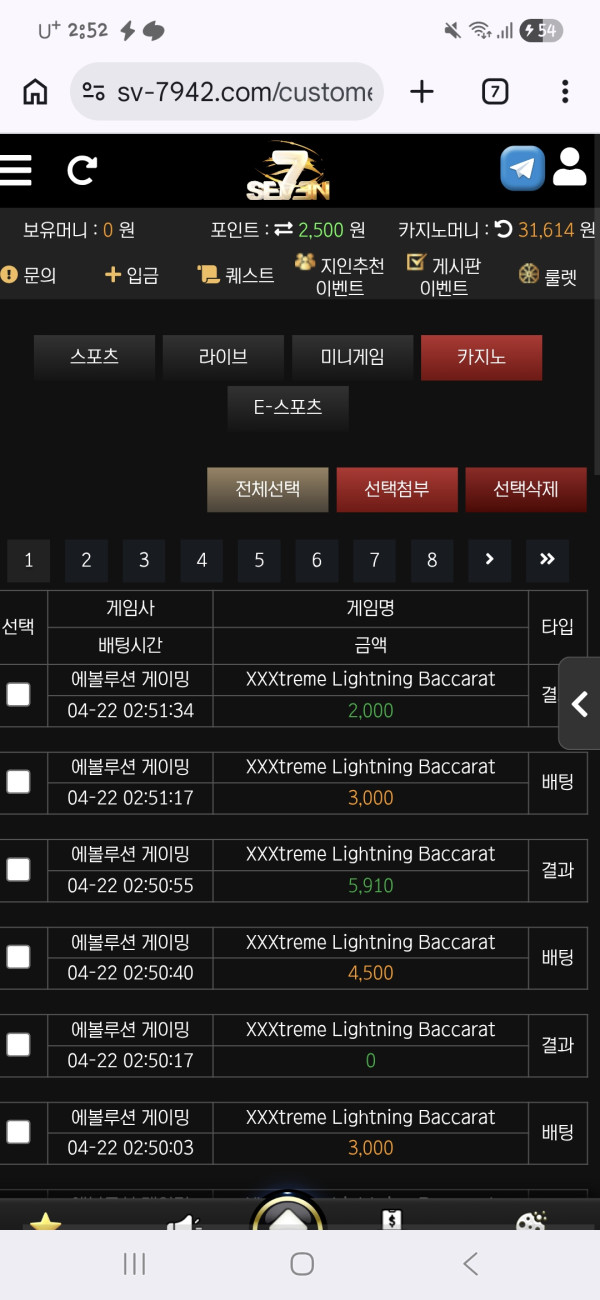600x1300 pixels.
Task: Tap 선택첨부 to attach selection
Action: [x=397, y=490]
